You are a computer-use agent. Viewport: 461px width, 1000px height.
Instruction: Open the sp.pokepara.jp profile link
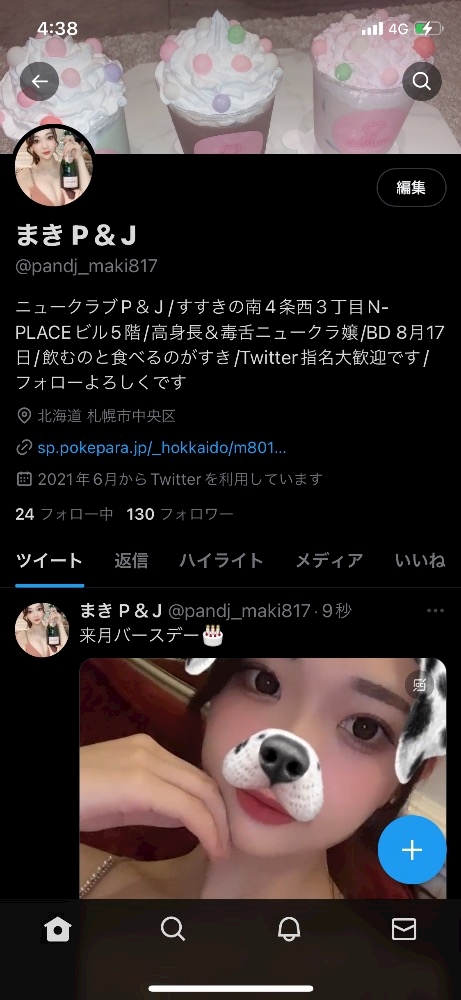[161, 448]
